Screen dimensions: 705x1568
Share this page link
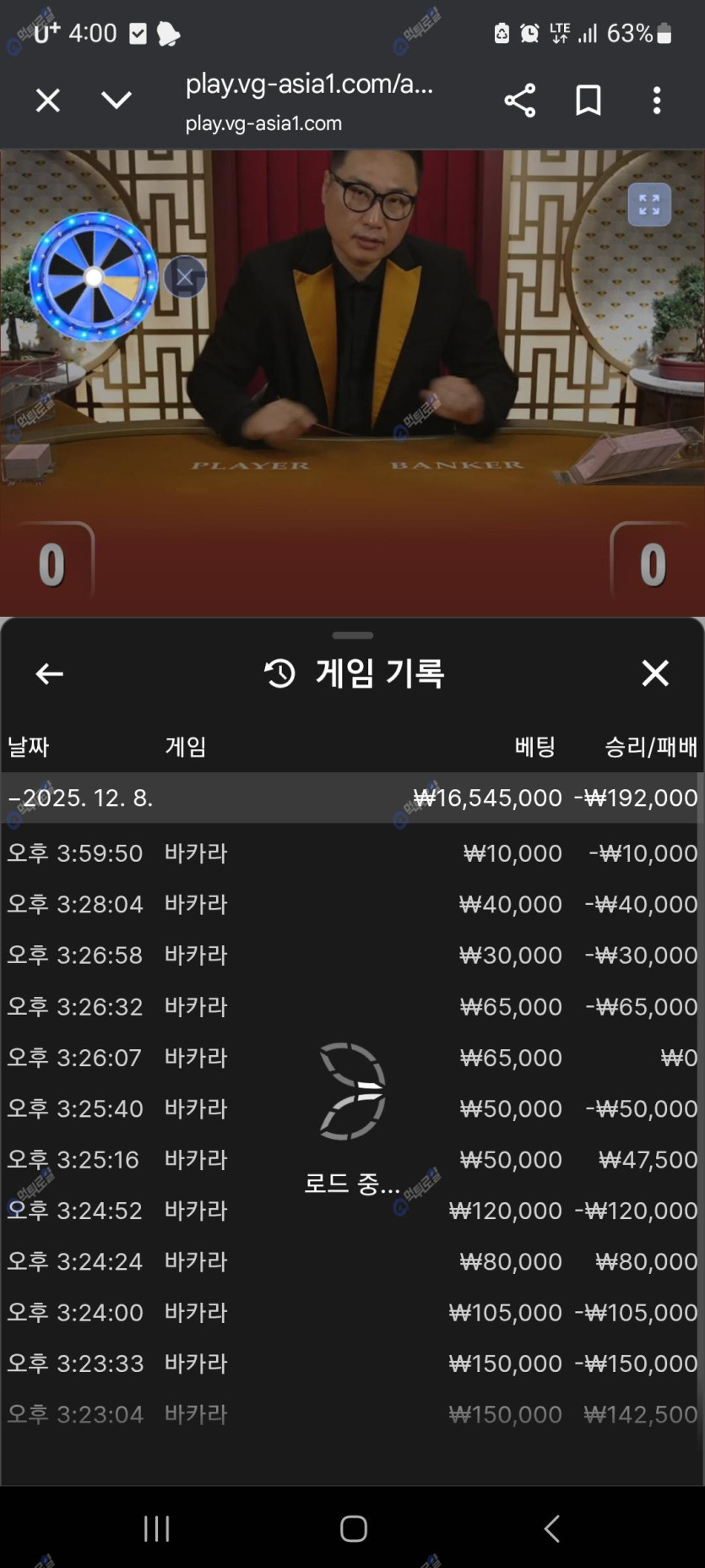pyautogui.click(x=519, y=101)
